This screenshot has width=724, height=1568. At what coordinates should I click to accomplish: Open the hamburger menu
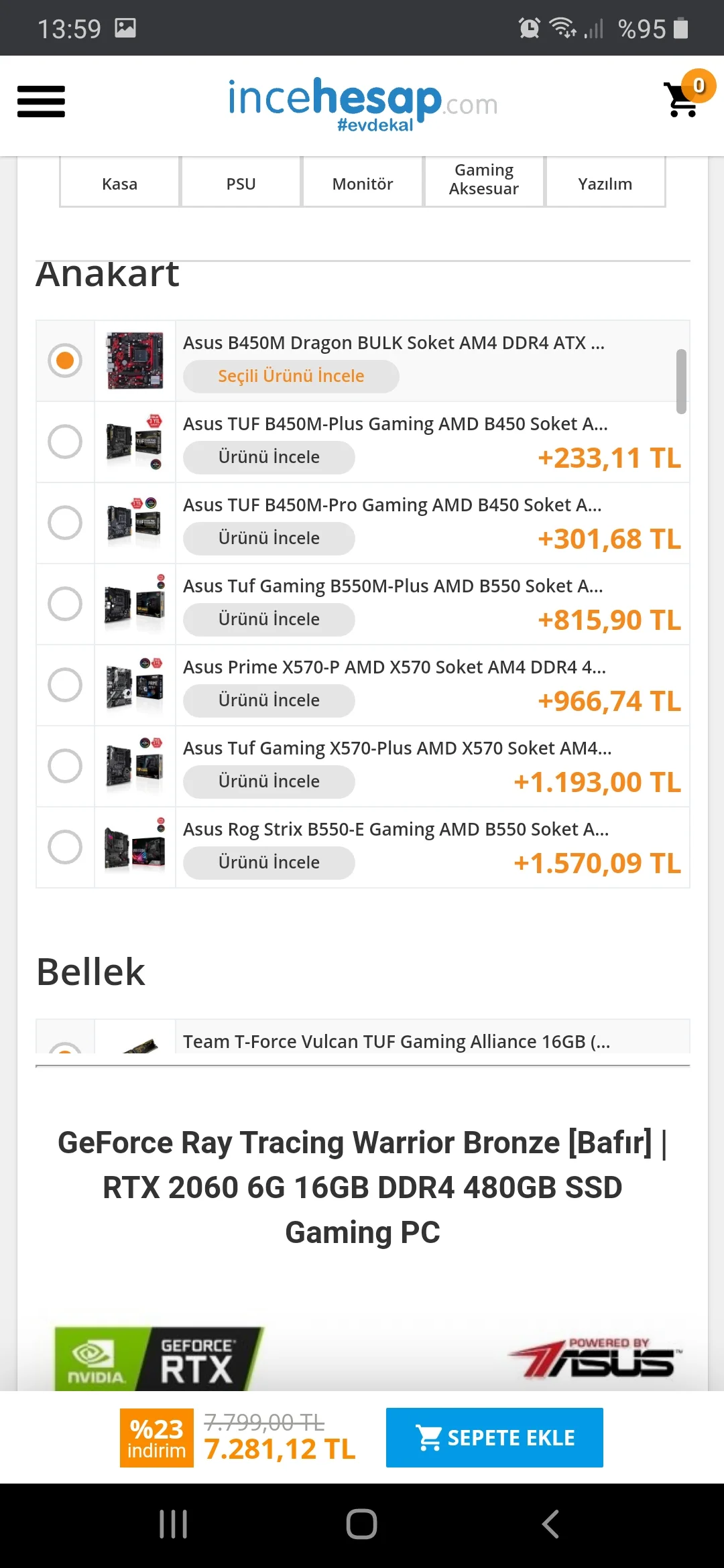[41, 102]
